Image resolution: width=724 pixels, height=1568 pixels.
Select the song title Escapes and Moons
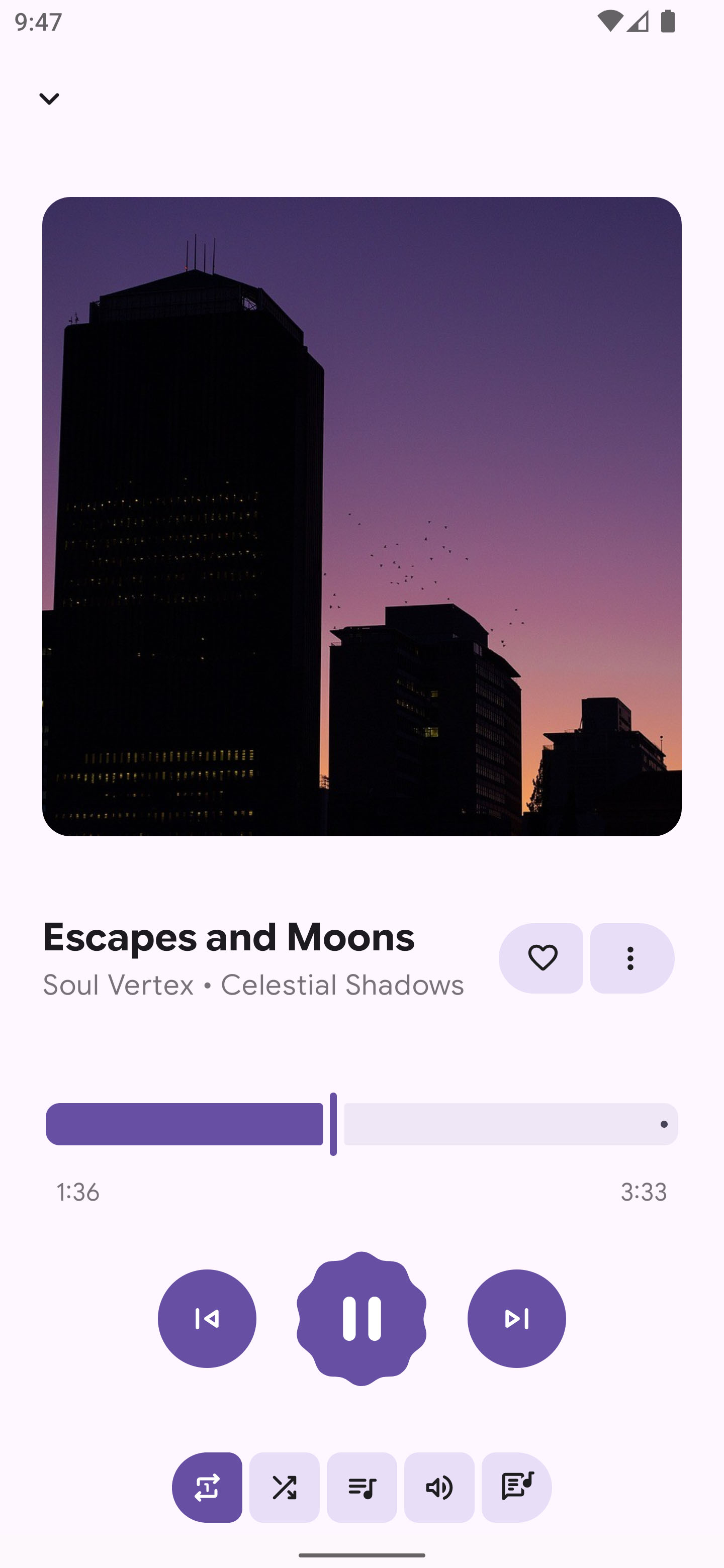point(228,937)
